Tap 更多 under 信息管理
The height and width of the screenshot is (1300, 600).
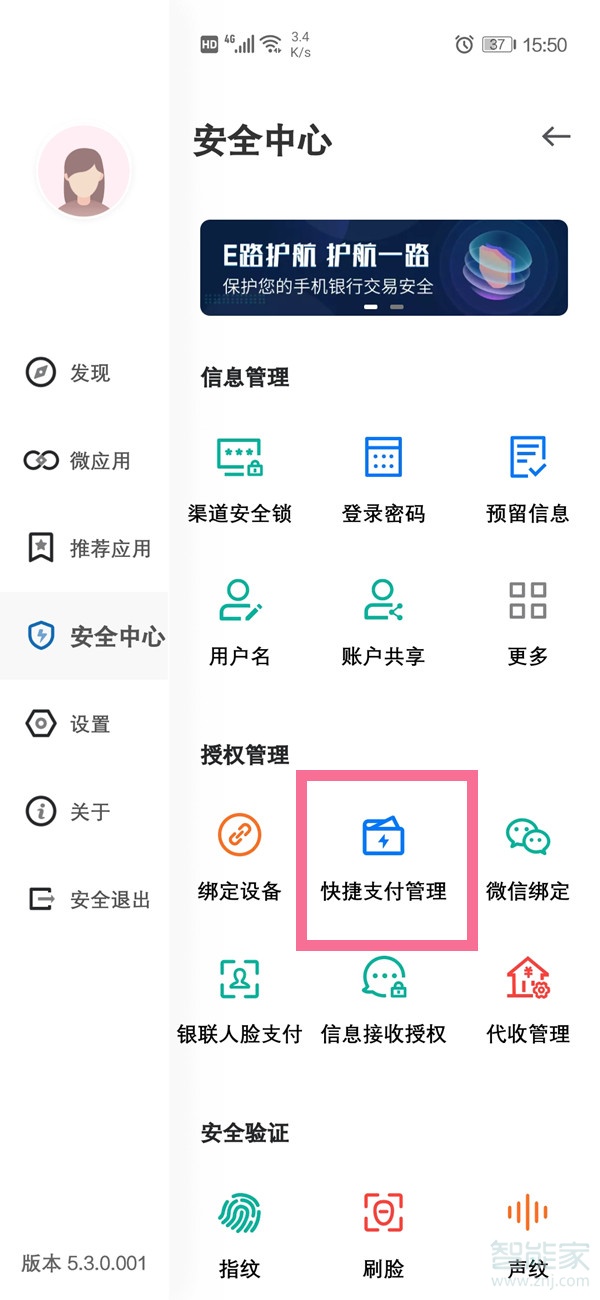528,622
